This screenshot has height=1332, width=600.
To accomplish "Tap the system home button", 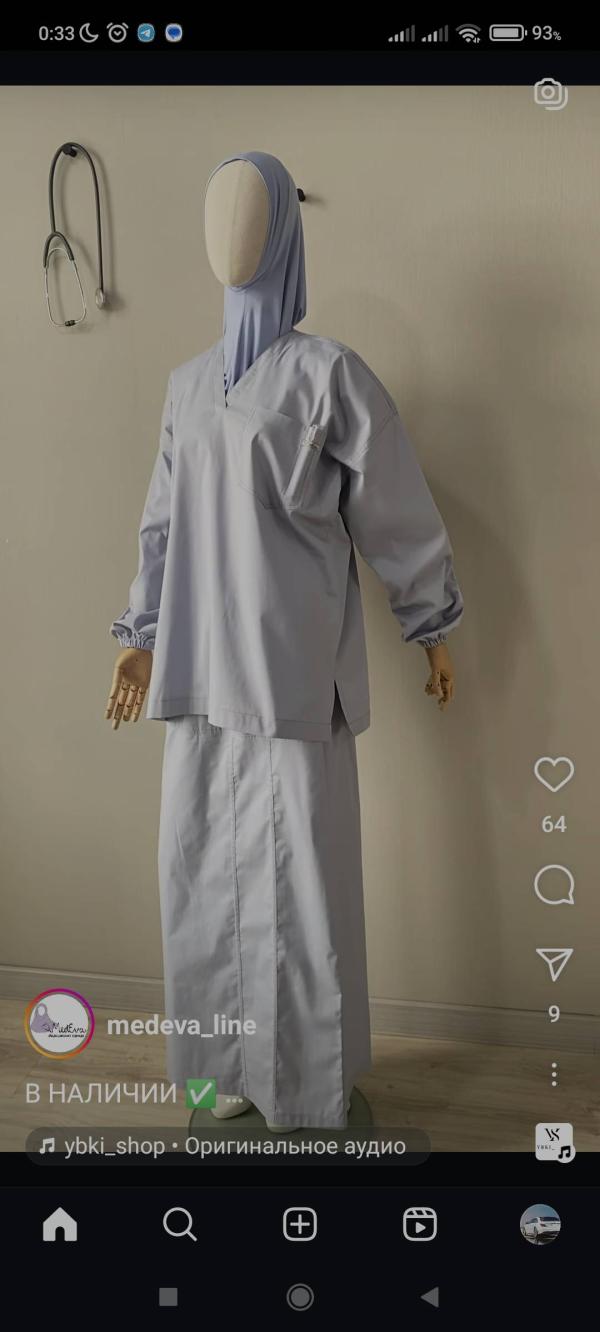I will point(300,1297).
